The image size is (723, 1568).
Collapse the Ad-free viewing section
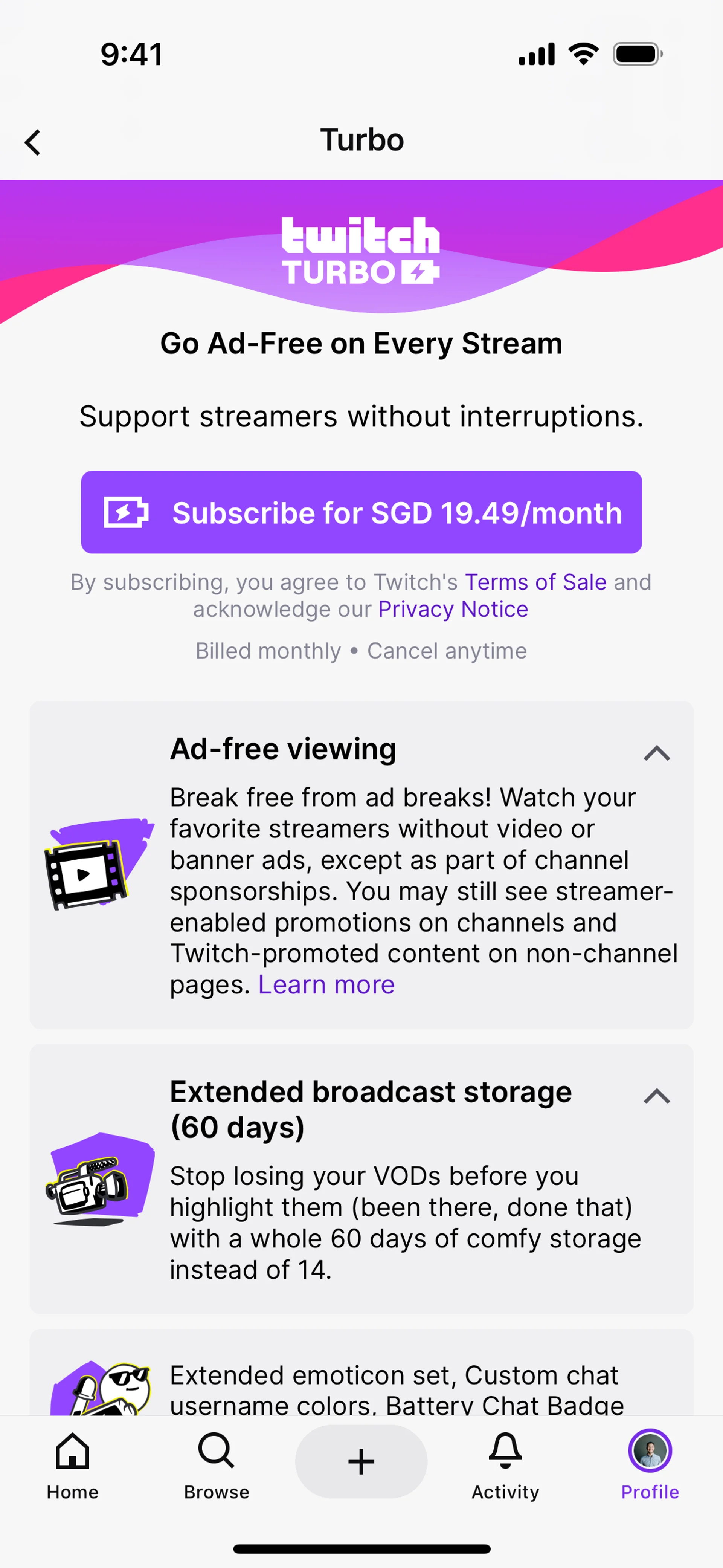(656, 753)
